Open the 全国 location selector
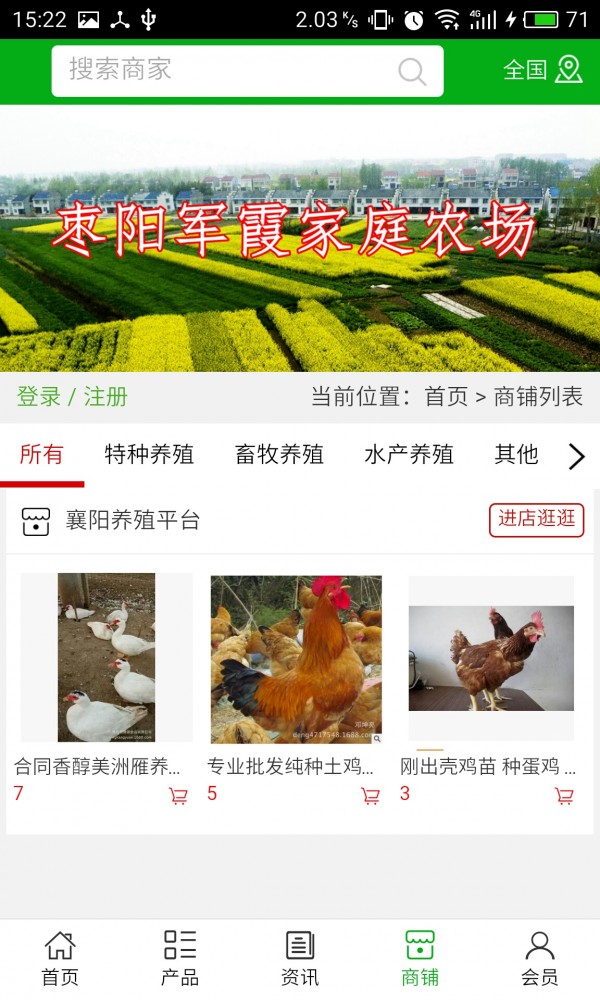The width and height of the screenshot is (600, 1000). (x=542, y=70)
